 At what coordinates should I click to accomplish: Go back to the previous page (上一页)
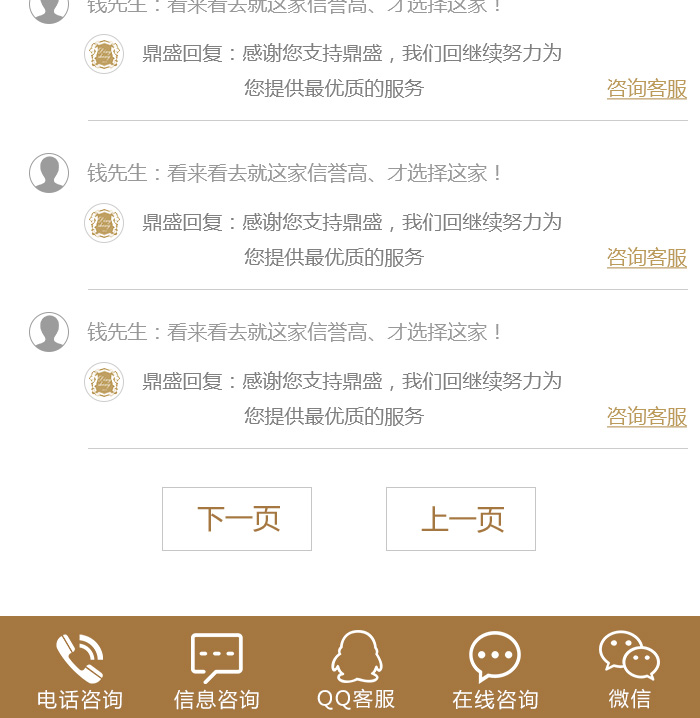(x=461, y=519)
